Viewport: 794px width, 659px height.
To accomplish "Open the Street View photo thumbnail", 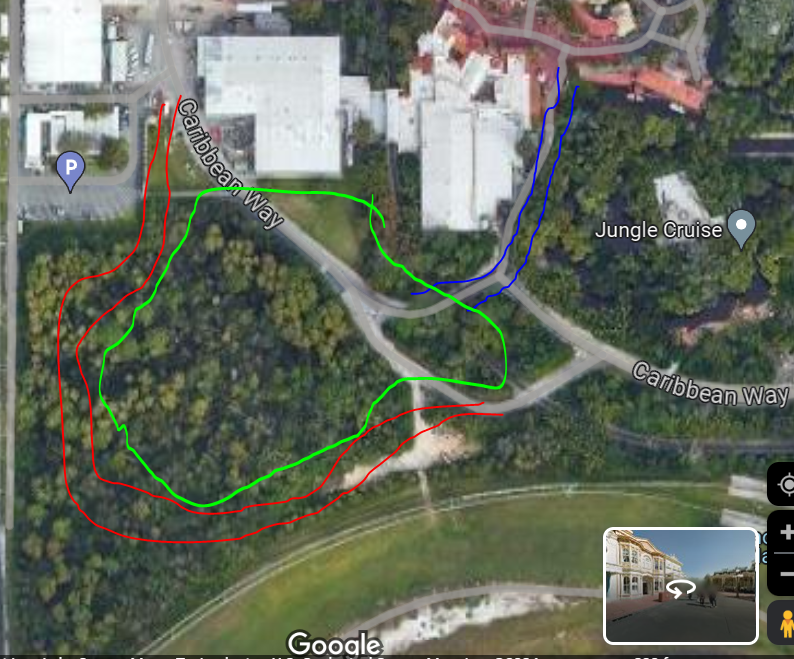I will [x=681, y=586].
